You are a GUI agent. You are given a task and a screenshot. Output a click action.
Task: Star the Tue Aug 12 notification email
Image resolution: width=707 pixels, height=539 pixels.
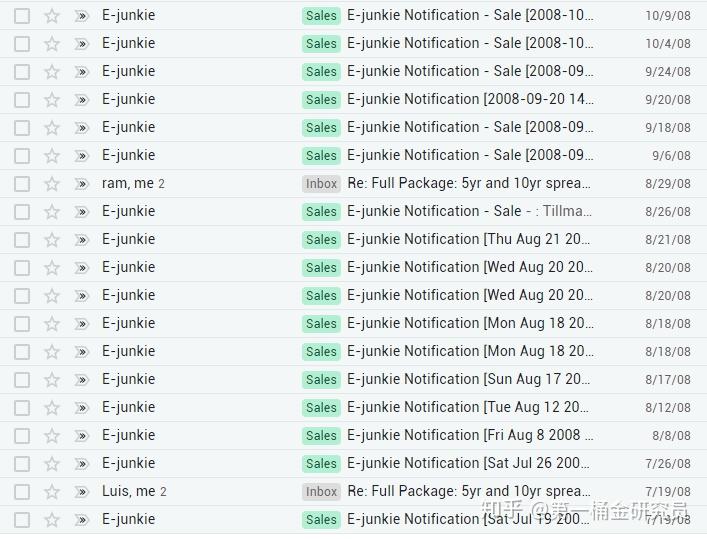pos(52,407)
